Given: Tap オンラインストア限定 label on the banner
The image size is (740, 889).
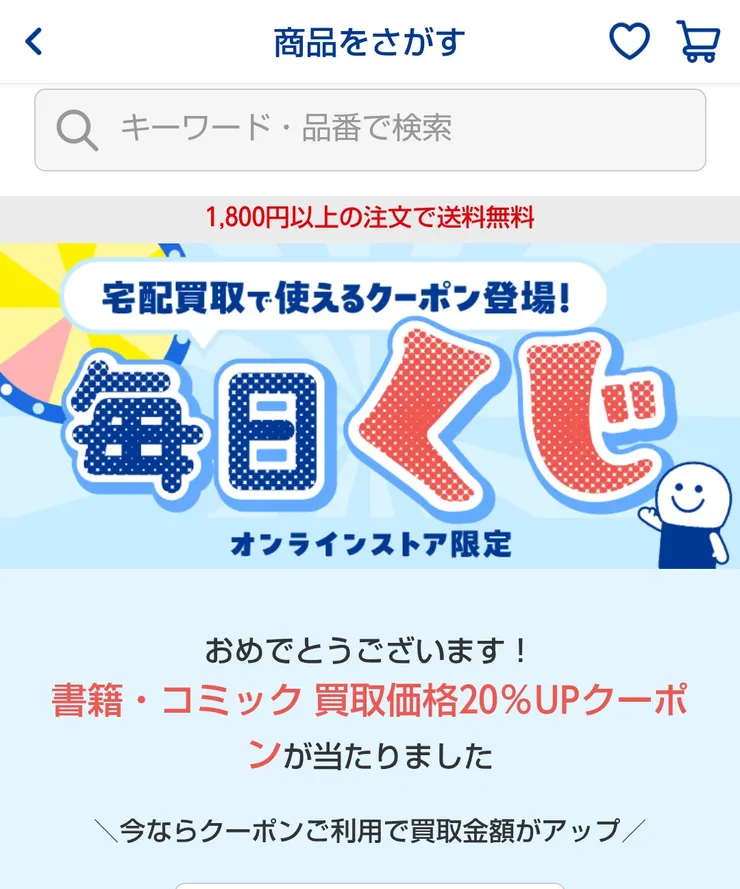Looking at the screenshot, I should click(x=370, y=544).
